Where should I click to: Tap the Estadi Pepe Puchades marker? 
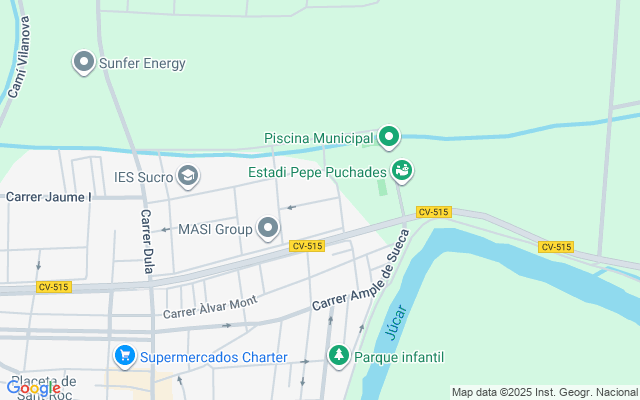pyautogui.click(x=402, y=171)
